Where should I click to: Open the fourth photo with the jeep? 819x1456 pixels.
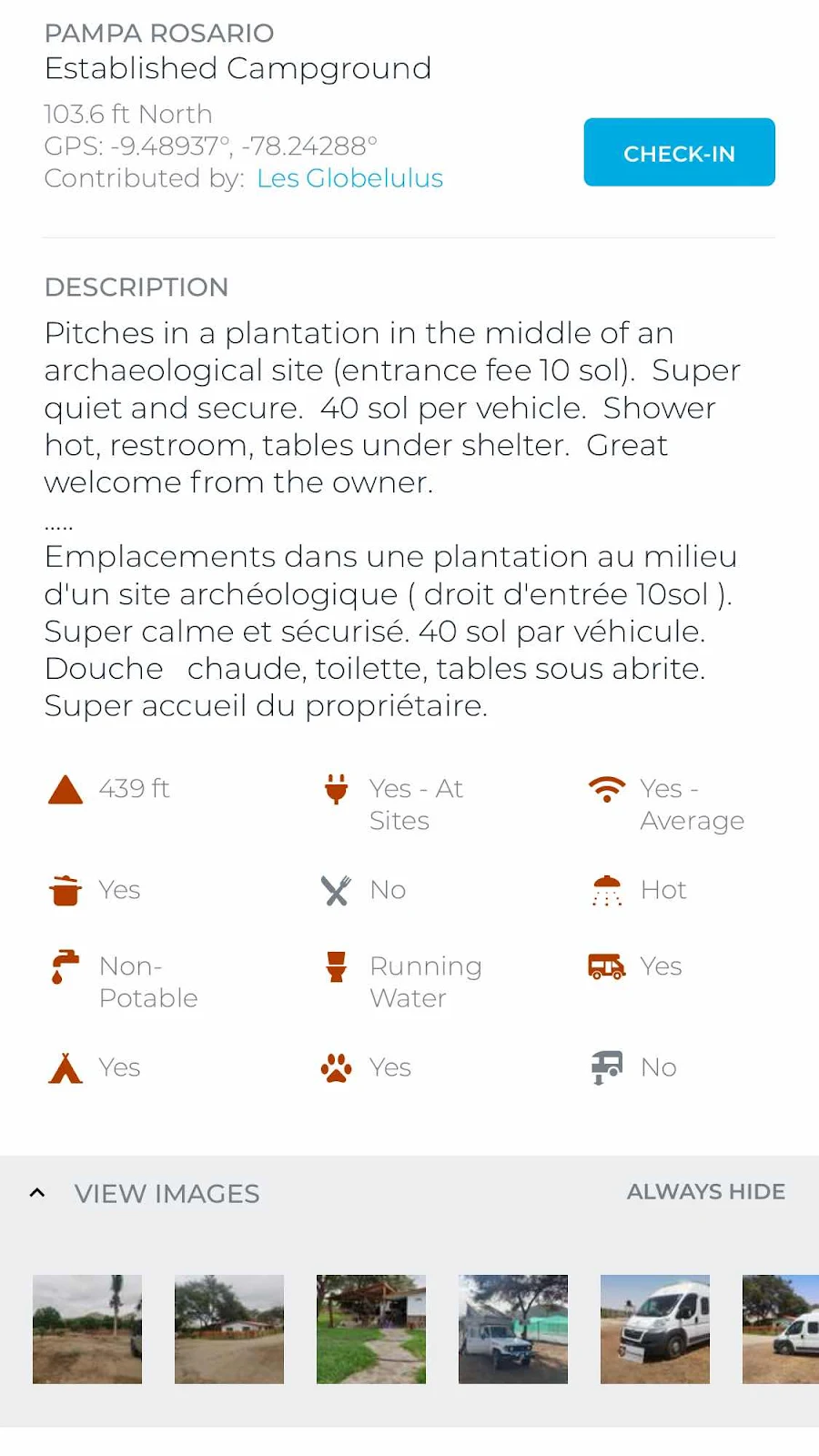click(513, 1329)
